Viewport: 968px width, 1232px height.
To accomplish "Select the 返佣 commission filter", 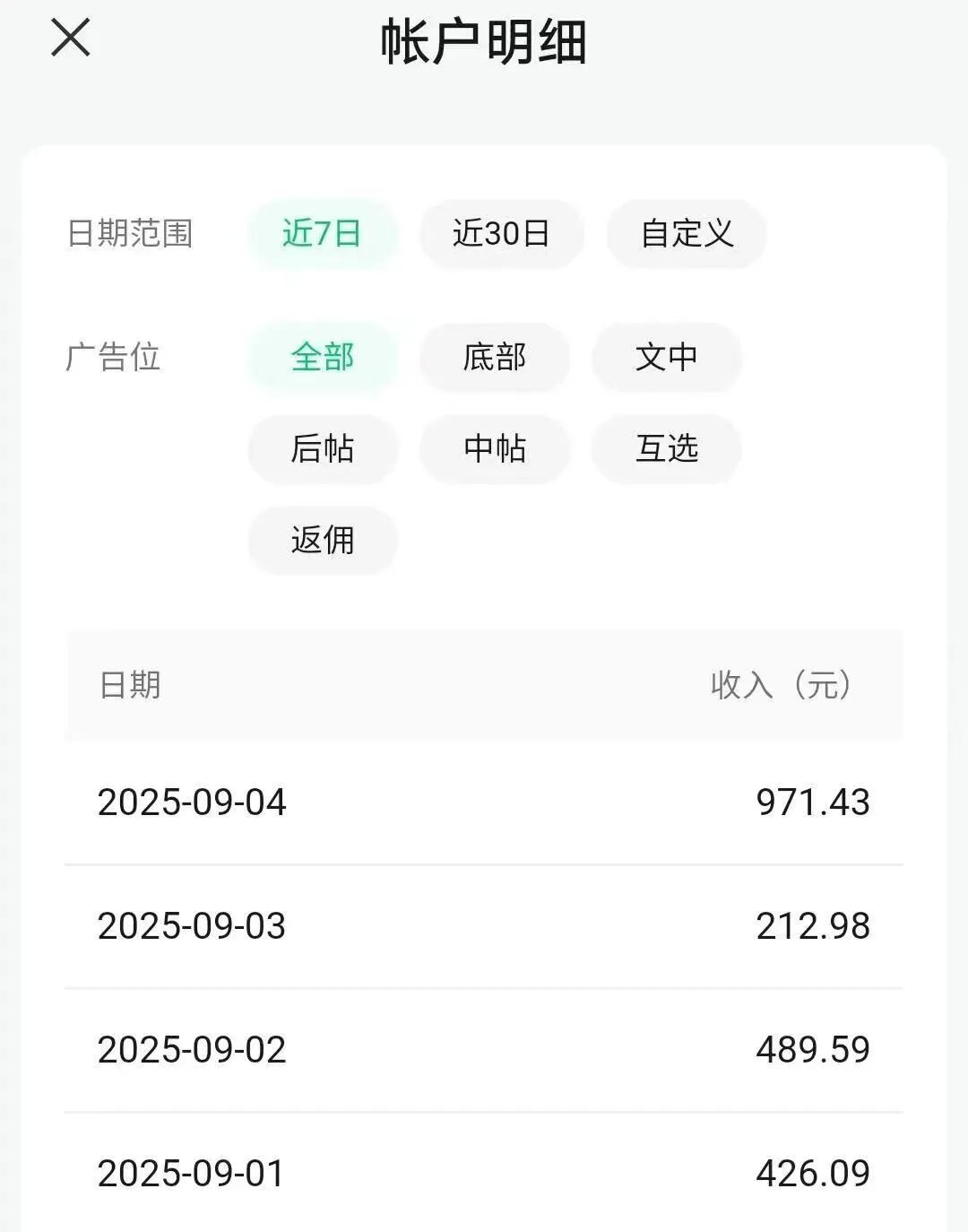I will pyautogui.click(x=323, y=542).
